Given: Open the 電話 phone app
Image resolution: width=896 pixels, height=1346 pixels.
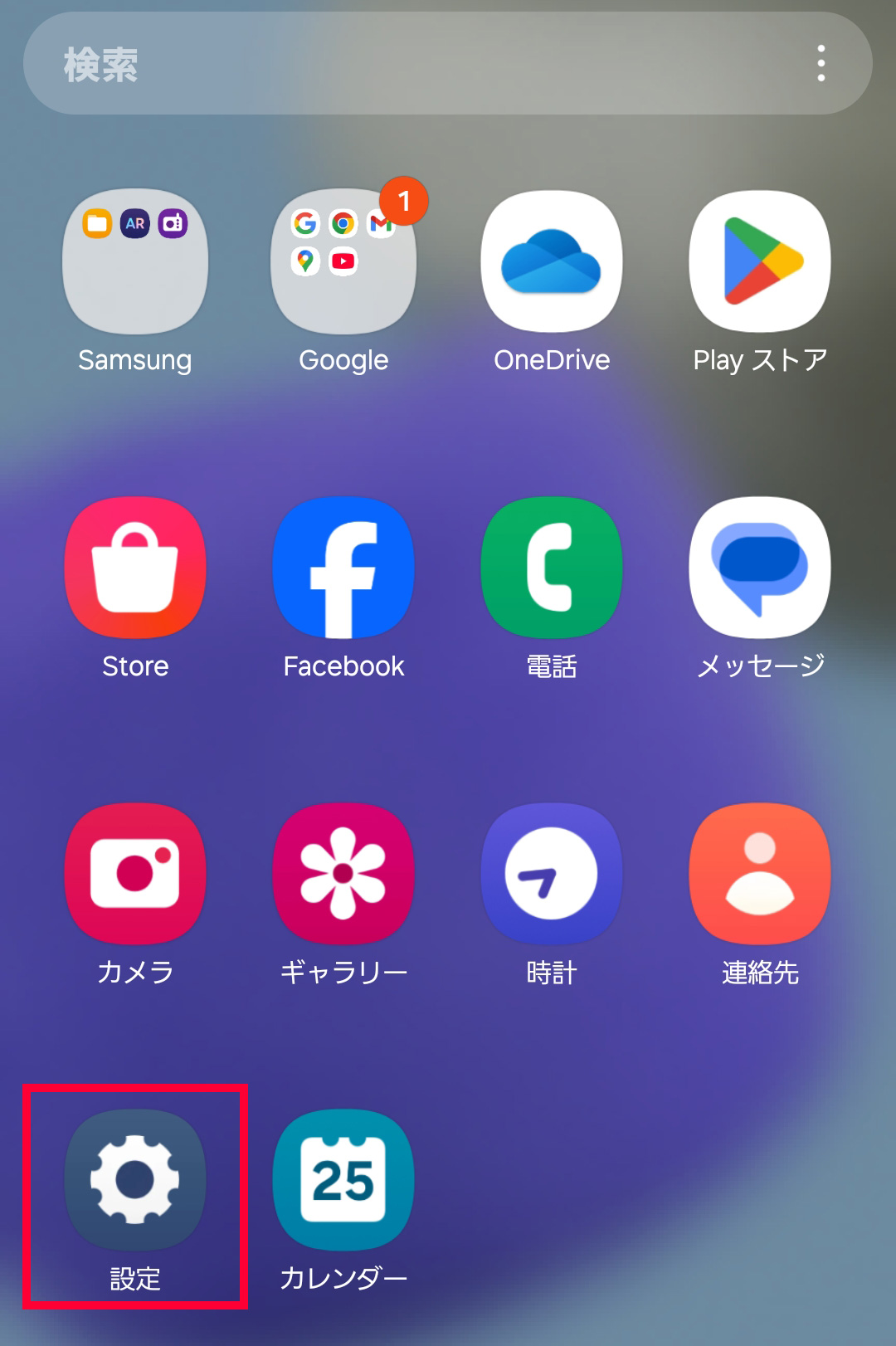Looking at the screenshot, I should (x=552, y=568).
